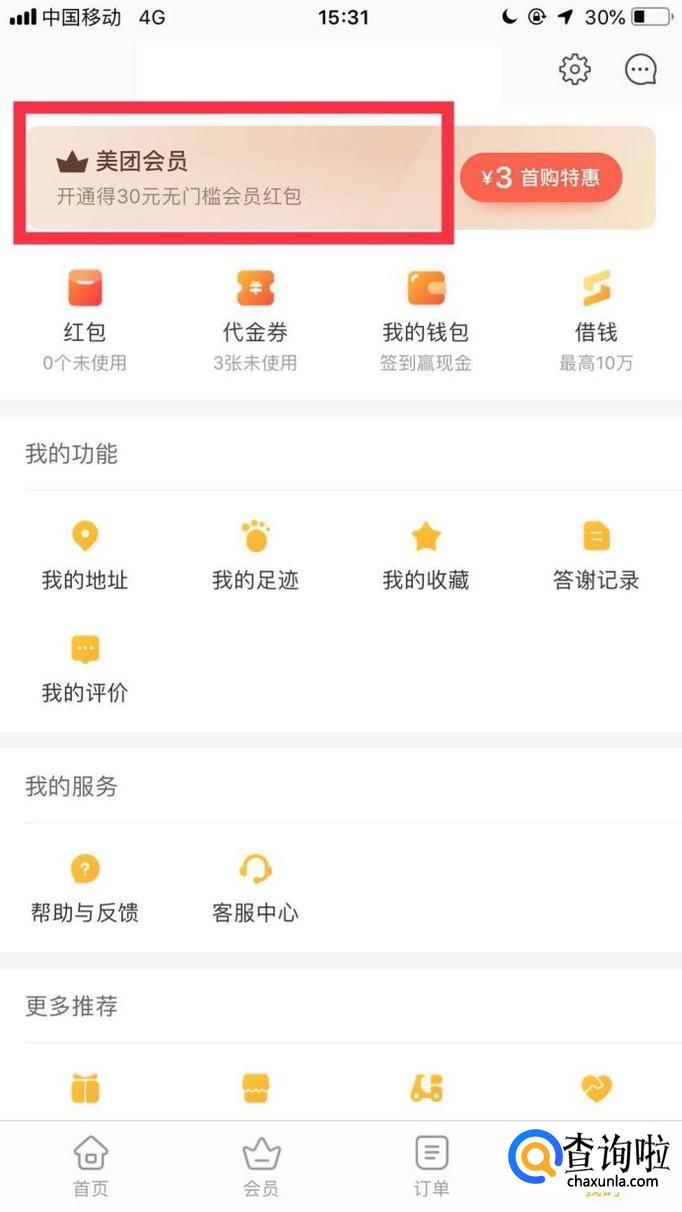Viewport: 682px width, 1212px height.
Task: View 我的评价 reviews
Action: coord(85,668)
